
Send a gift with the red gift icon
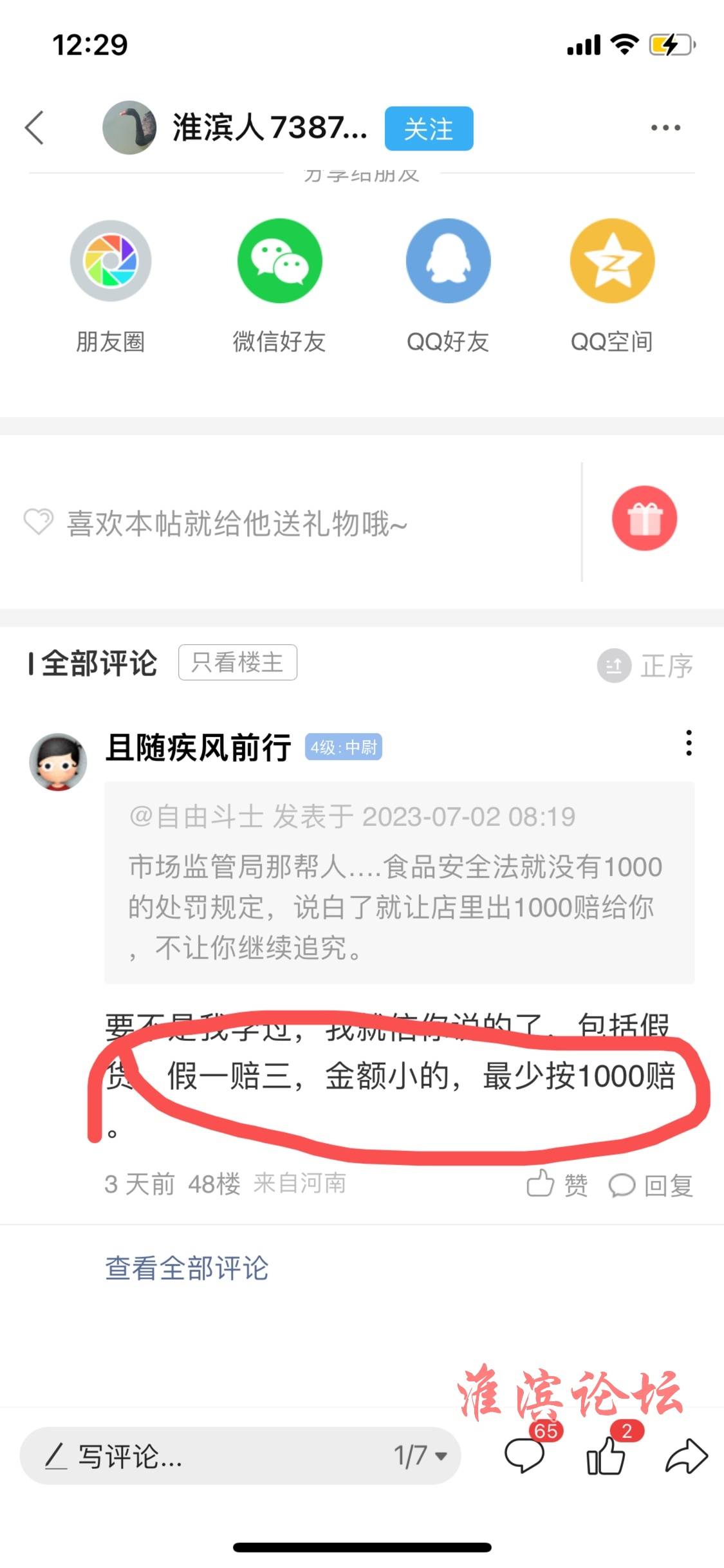point(644,518)
